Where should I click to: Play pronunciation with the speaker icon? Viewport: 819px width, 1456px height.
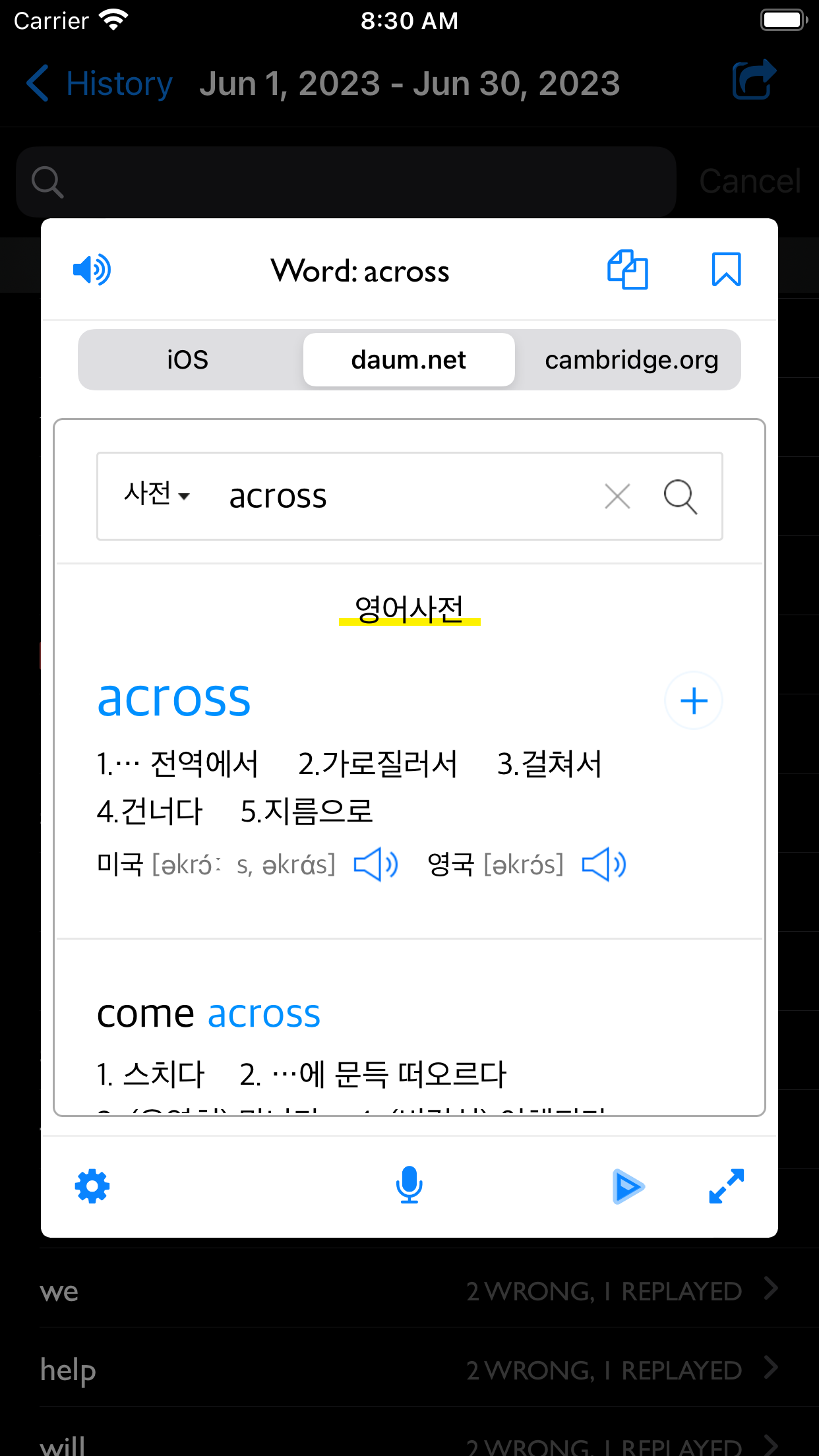92,270
